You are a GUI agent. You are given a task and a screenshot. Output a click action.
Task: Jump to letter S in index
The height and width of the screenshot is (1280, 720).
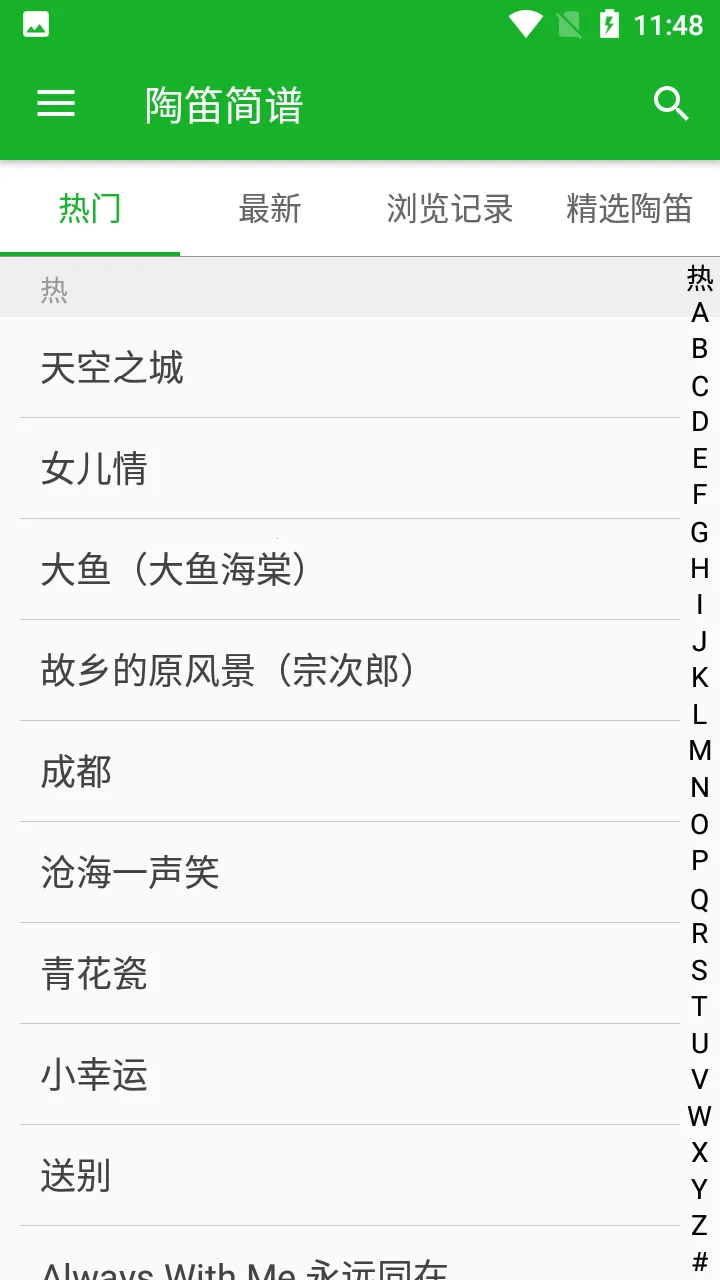700,969
